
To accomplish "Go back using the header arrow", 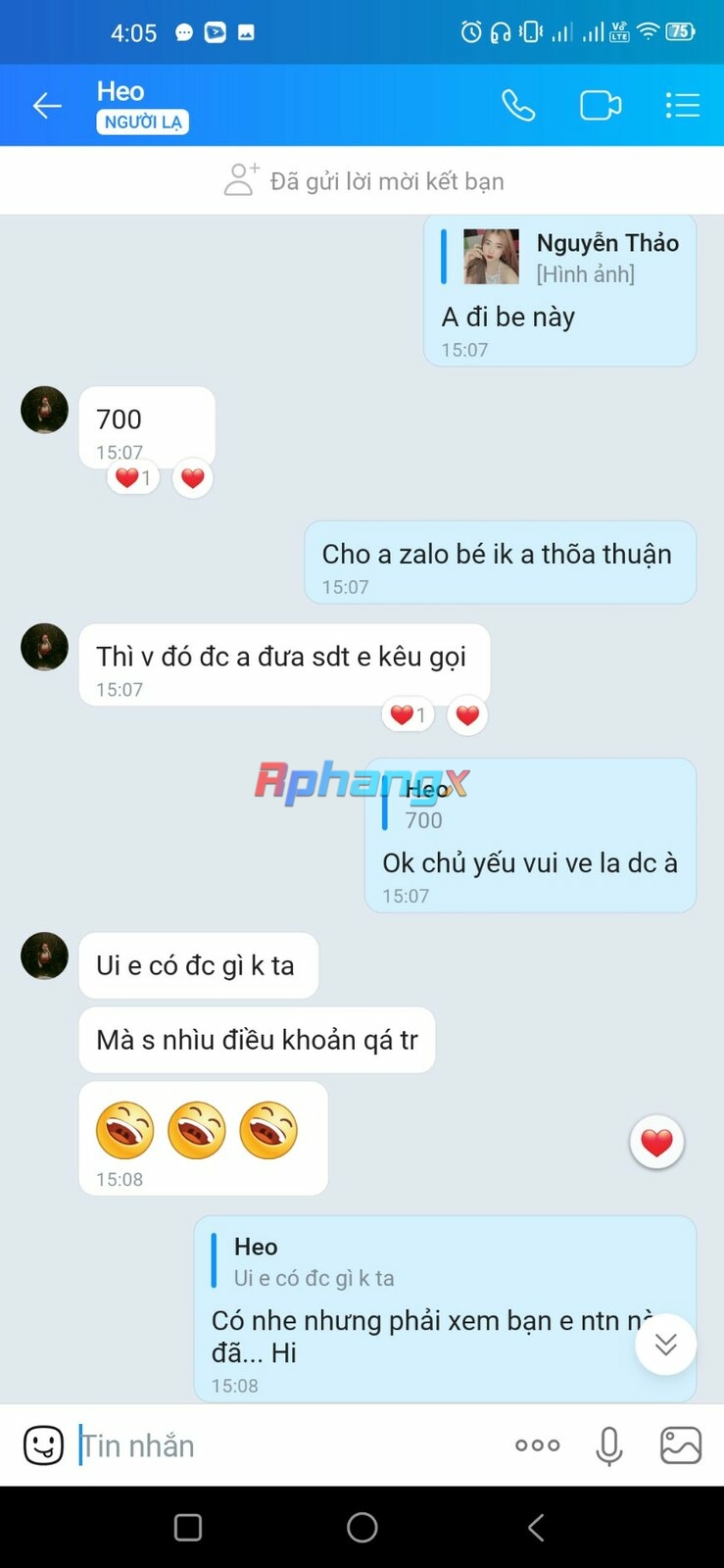I will [x=46, y=106].
